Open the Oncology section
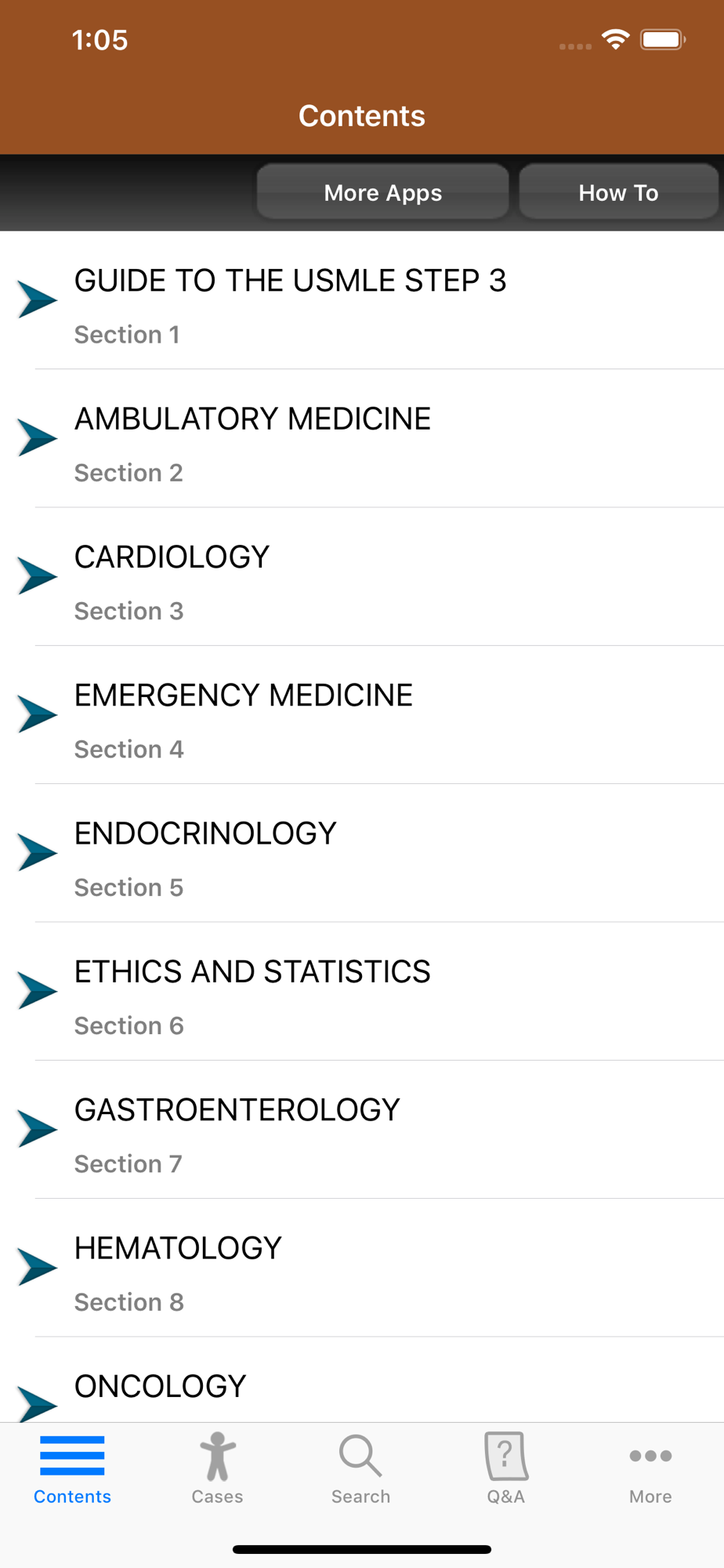The image size is (724, 1568). coord(362,1380)
